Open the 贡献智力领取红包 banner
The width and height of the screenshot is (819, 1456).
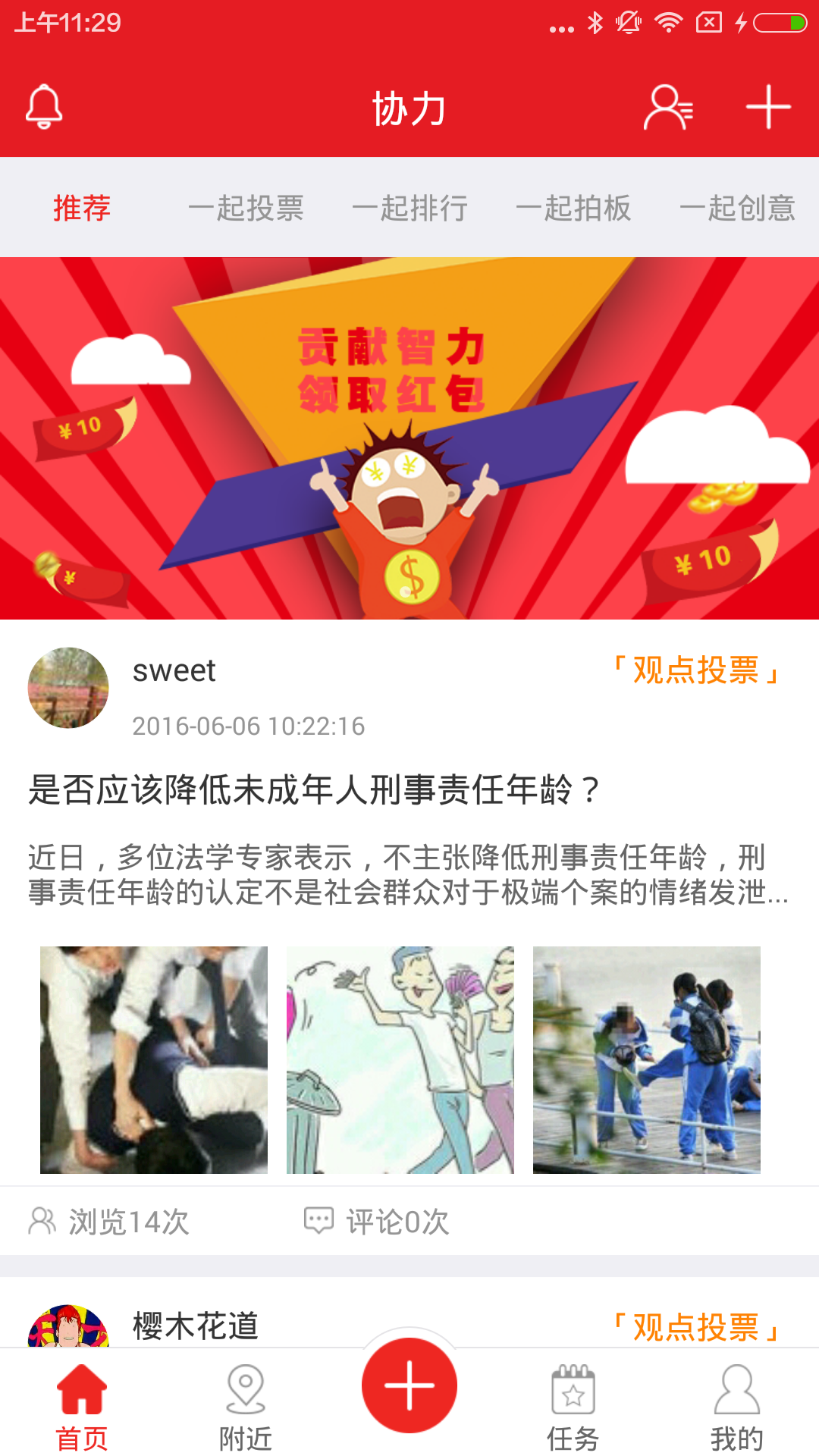coord(409,438)
